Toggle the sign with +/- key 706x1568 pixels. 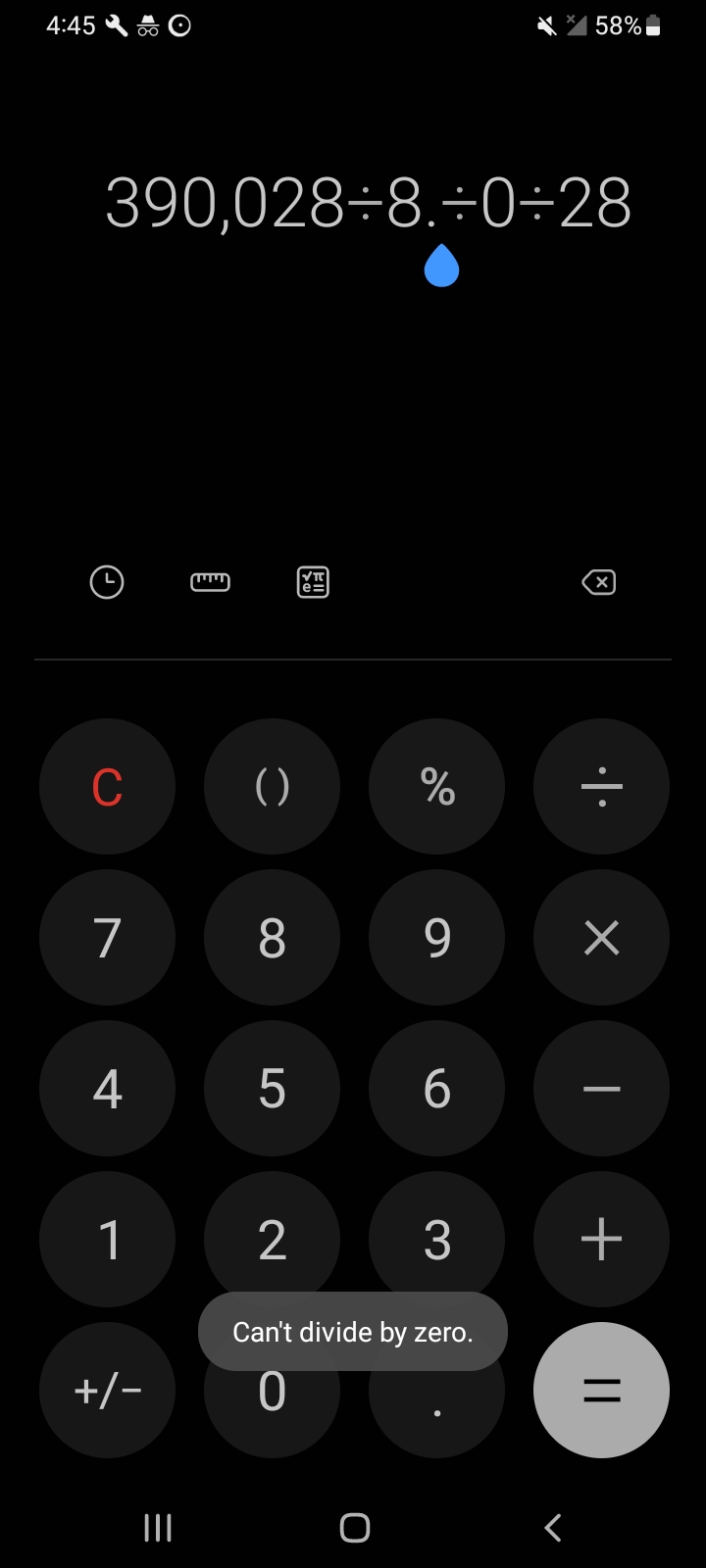(x=107, y=1391)
